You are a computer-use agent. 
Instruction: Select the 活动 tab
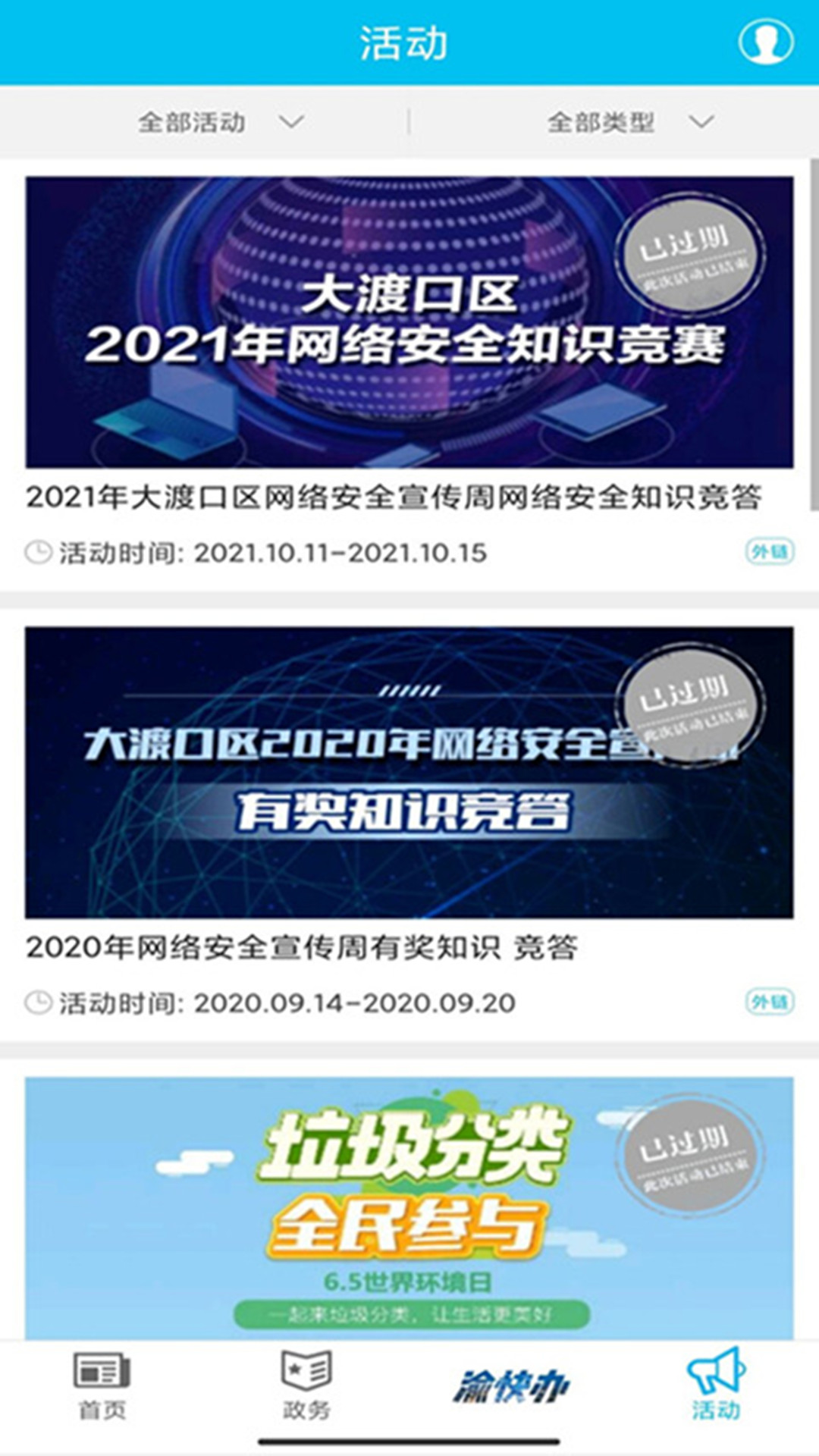716,1386
